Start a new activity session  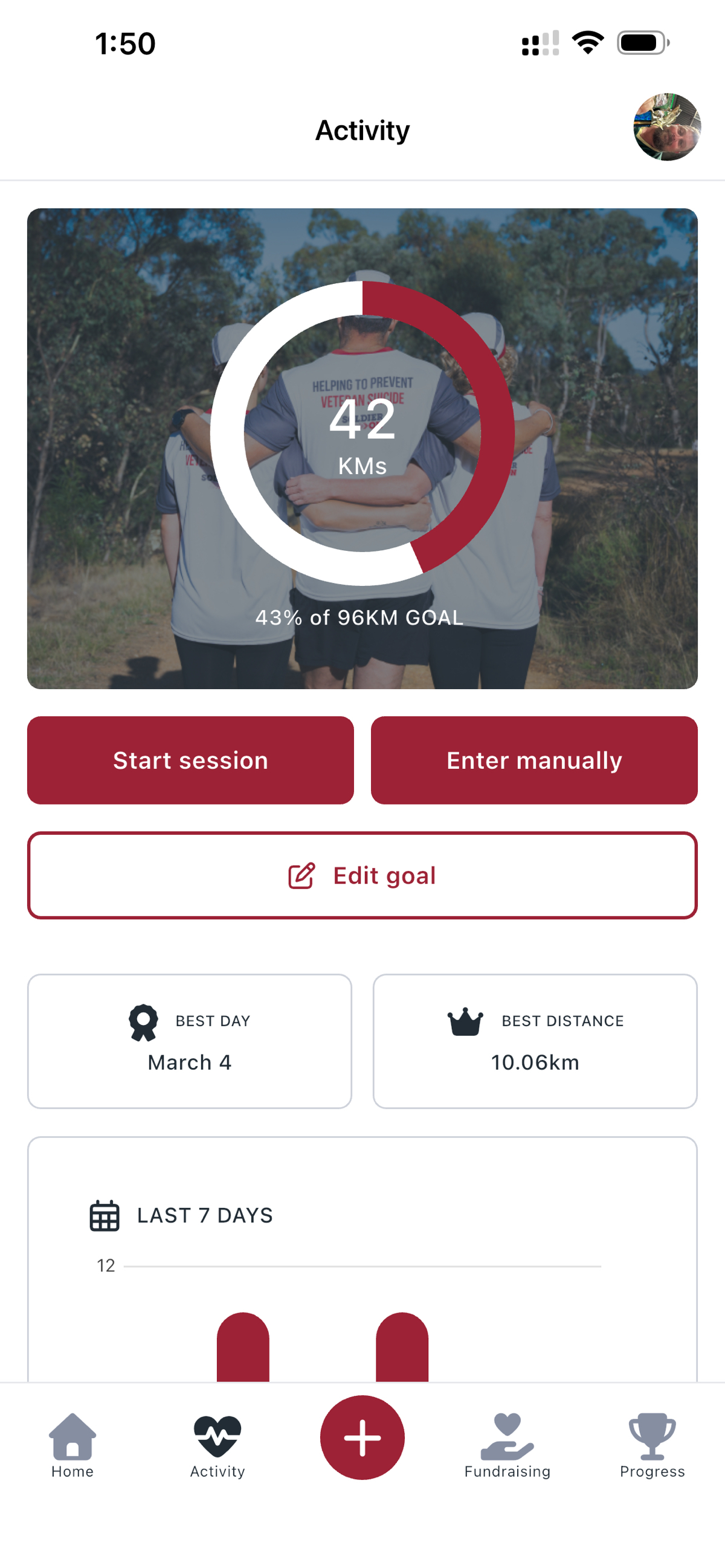[190, 760]
